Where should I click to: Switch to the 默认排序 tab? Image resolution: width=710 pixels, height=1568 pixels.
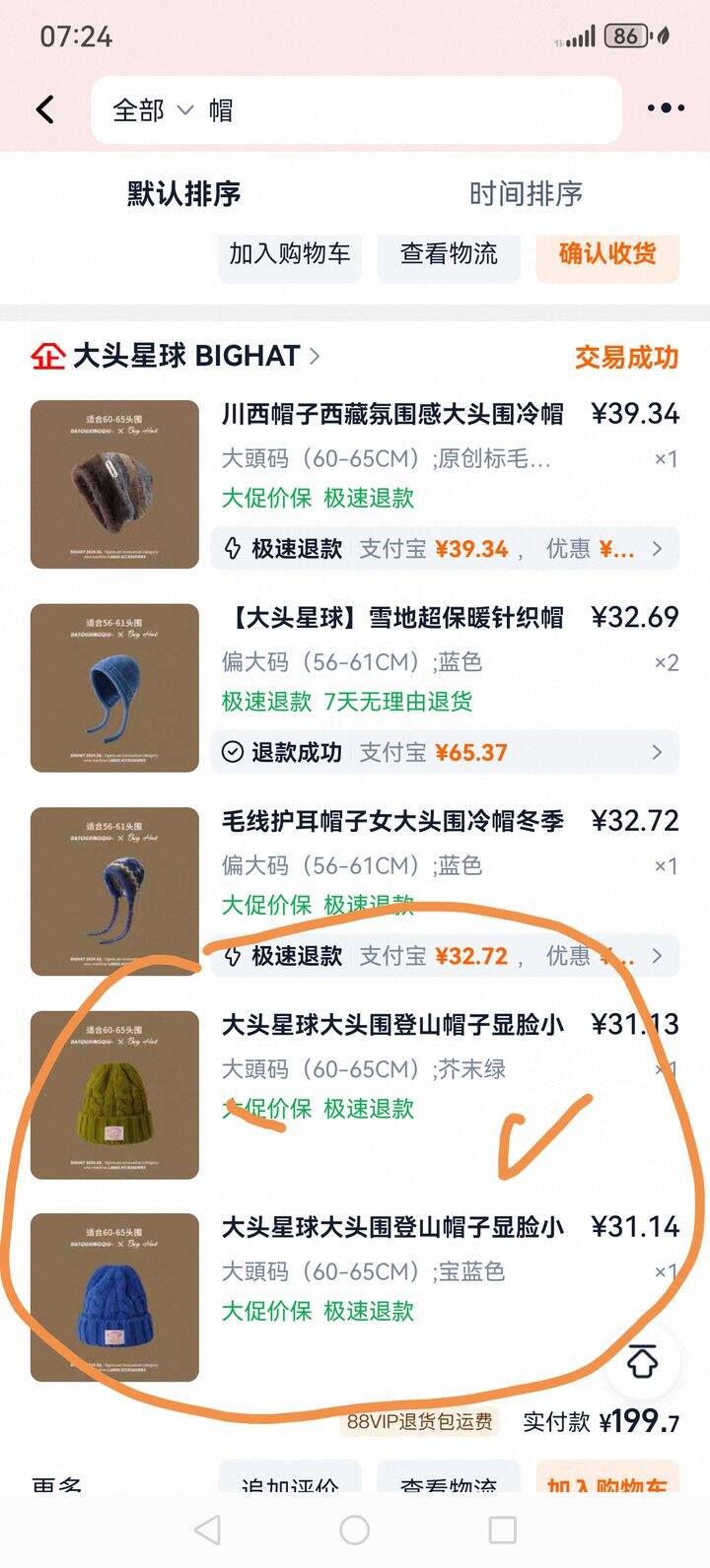(183, 194)
